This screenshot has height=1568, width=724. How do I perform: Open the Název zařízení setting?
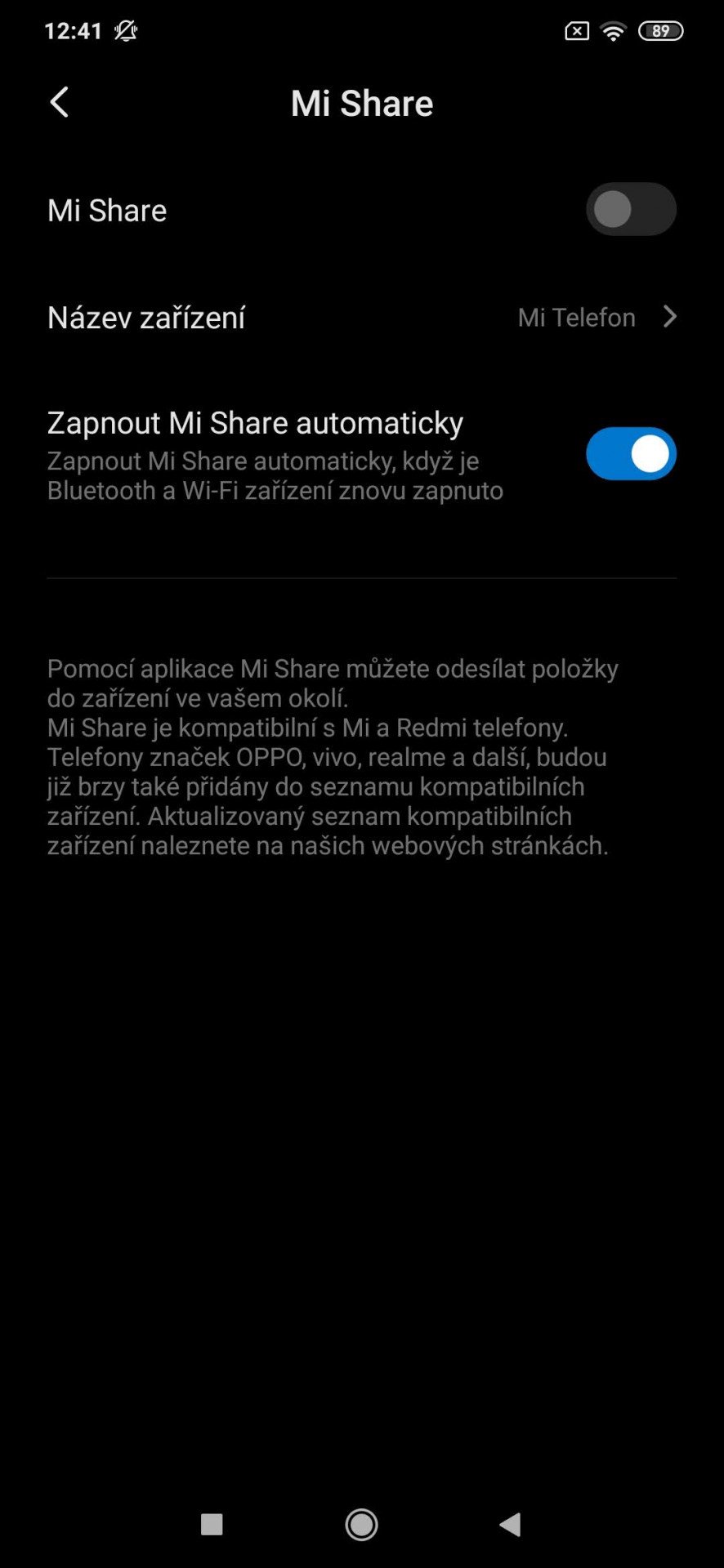362,317
